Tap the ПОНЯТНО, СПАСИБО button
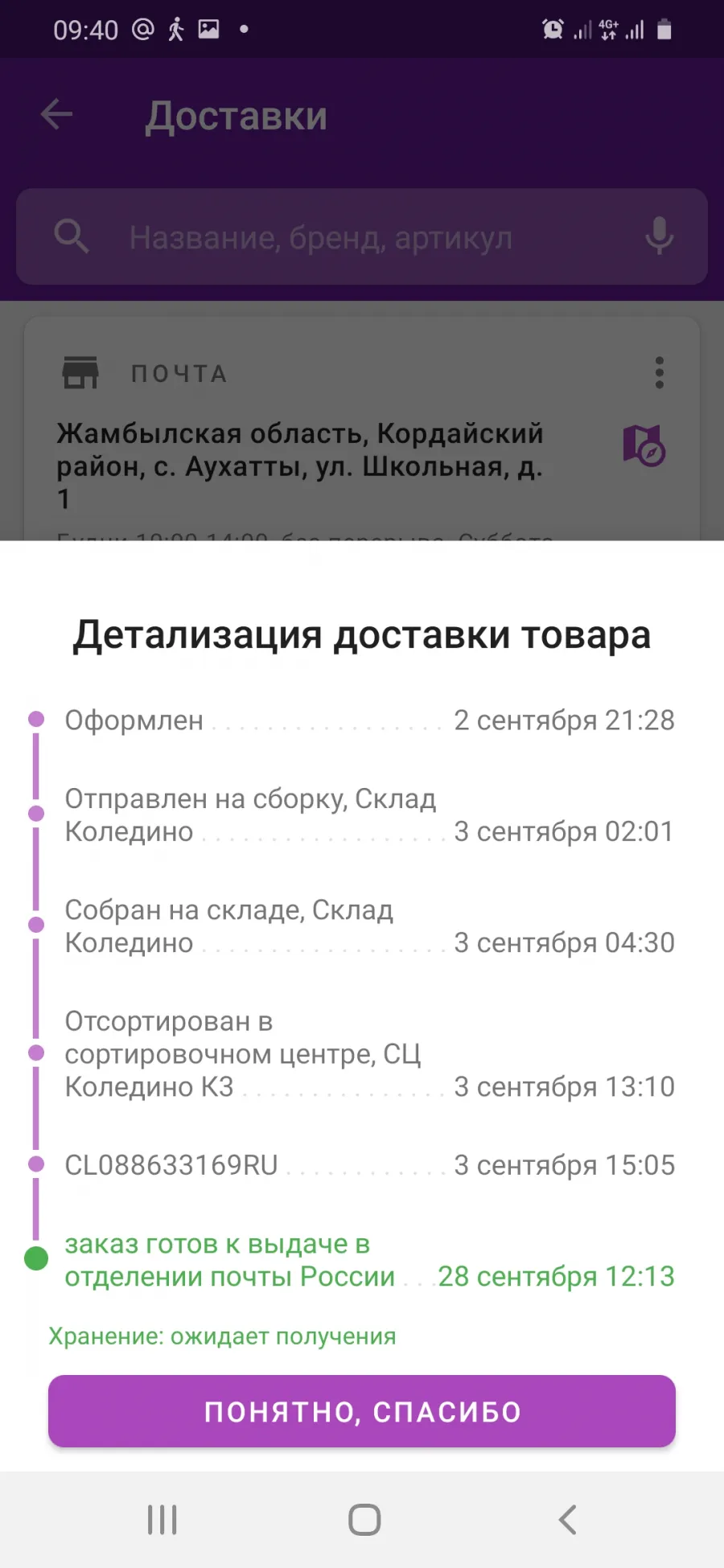This screenshot has height=1568, width=724. pos(362,1411)
